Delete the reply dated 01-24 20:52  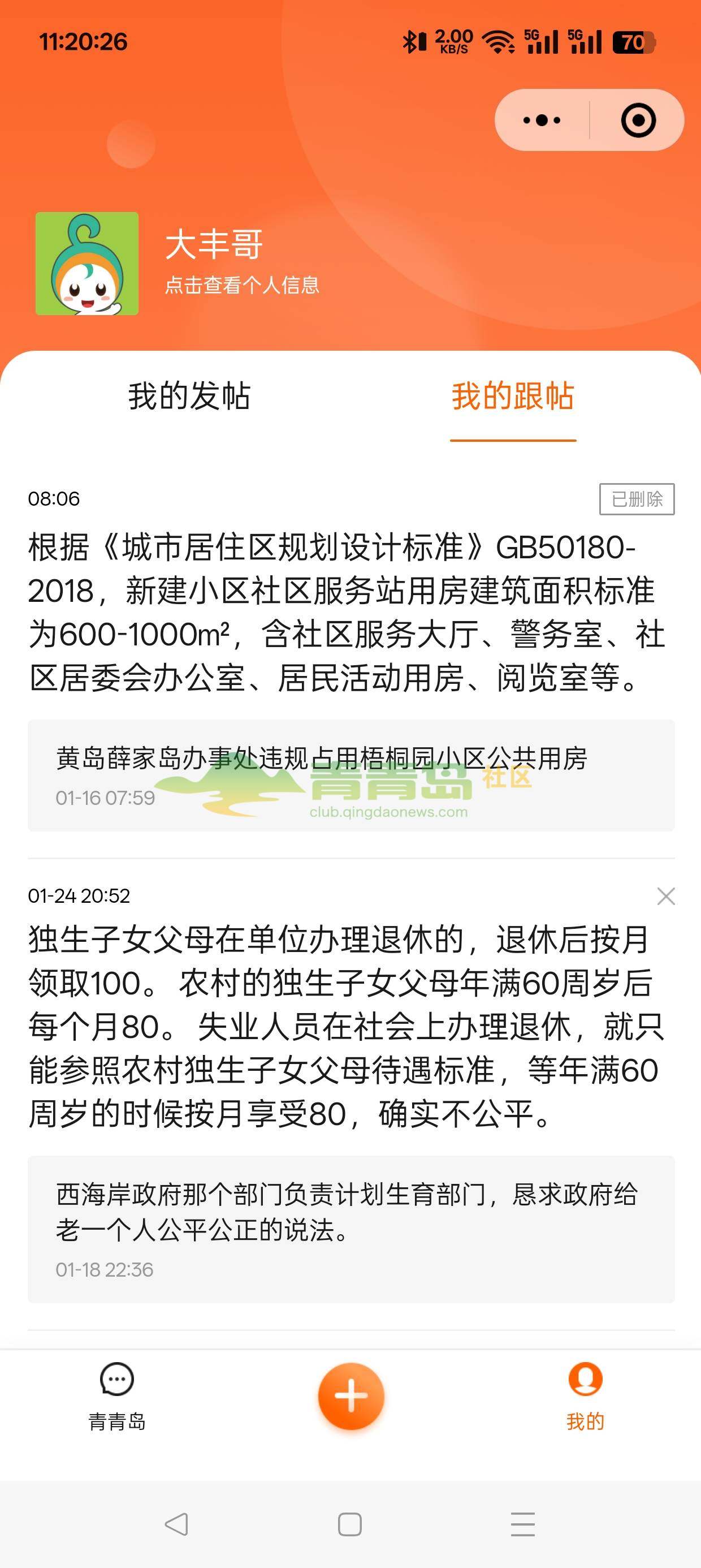tap(666, 896)
